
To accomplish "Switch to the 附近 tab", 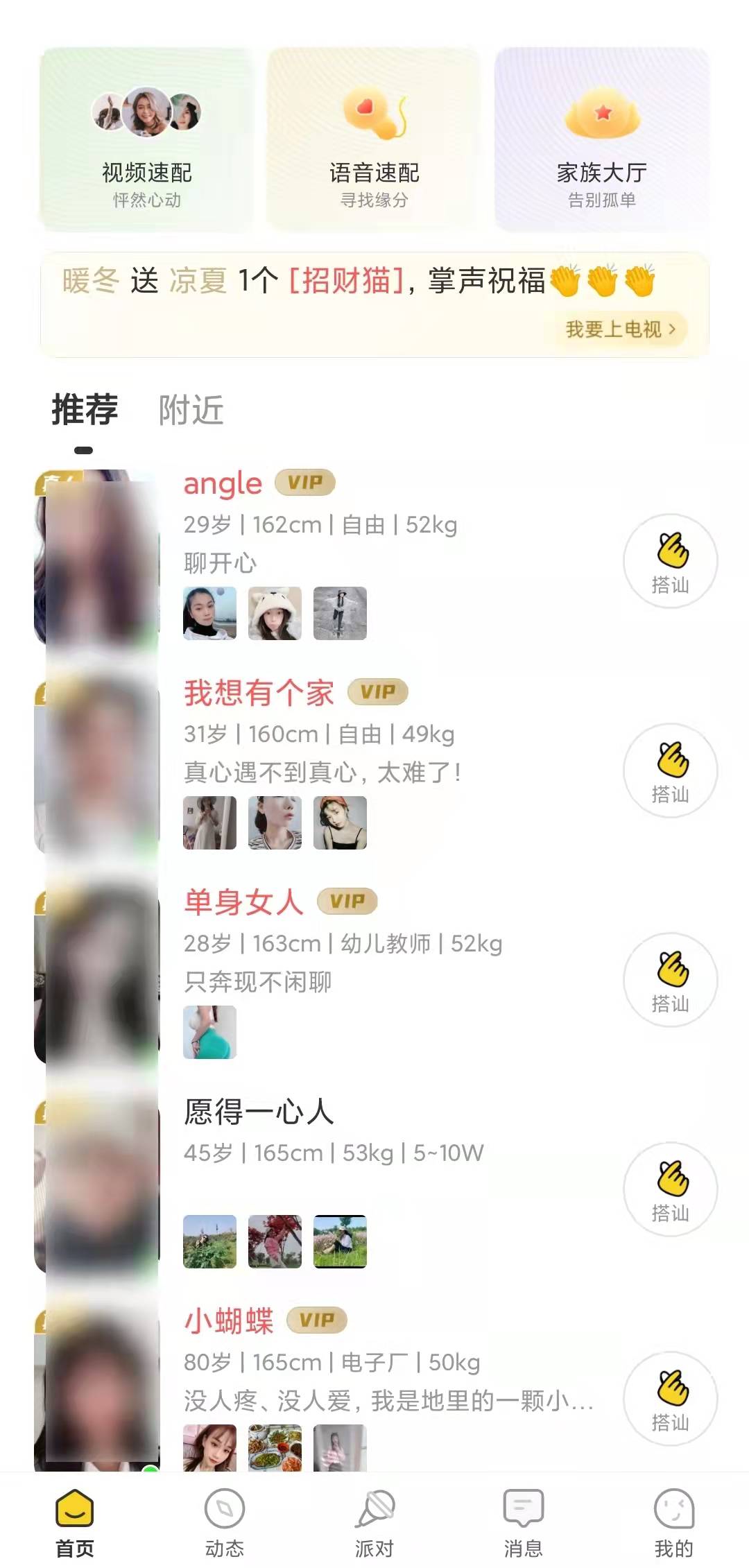I will (x=191, y=410).
